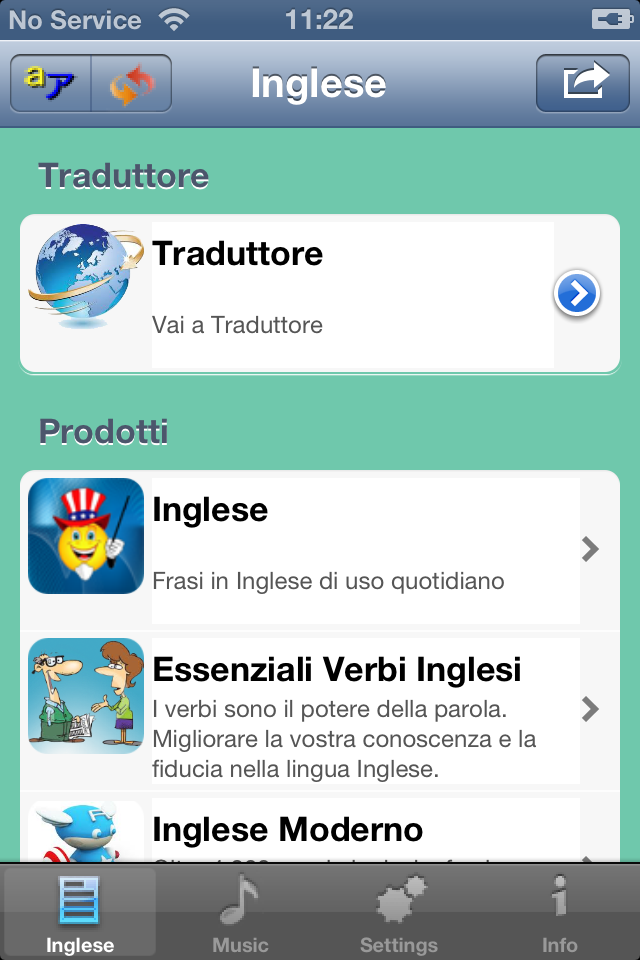Open Essenziali Verbi Inglesi
This screenshot has height=960, width=640.
pos(320,710)
